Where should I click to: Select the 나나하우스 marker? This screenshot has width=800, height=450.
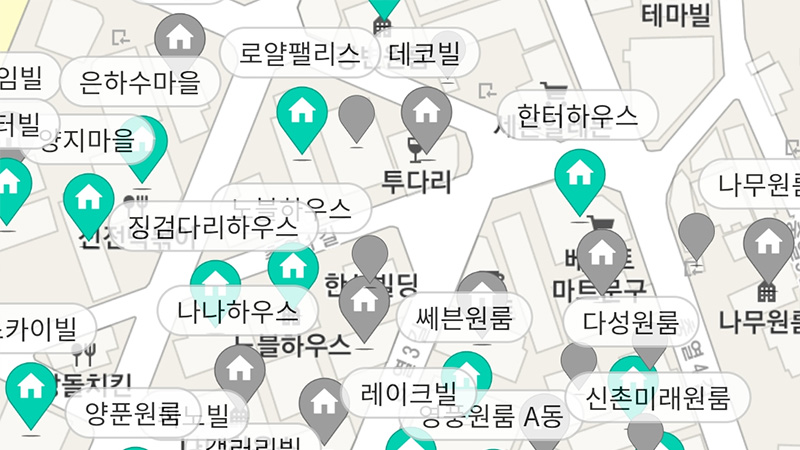pos(237,310)
